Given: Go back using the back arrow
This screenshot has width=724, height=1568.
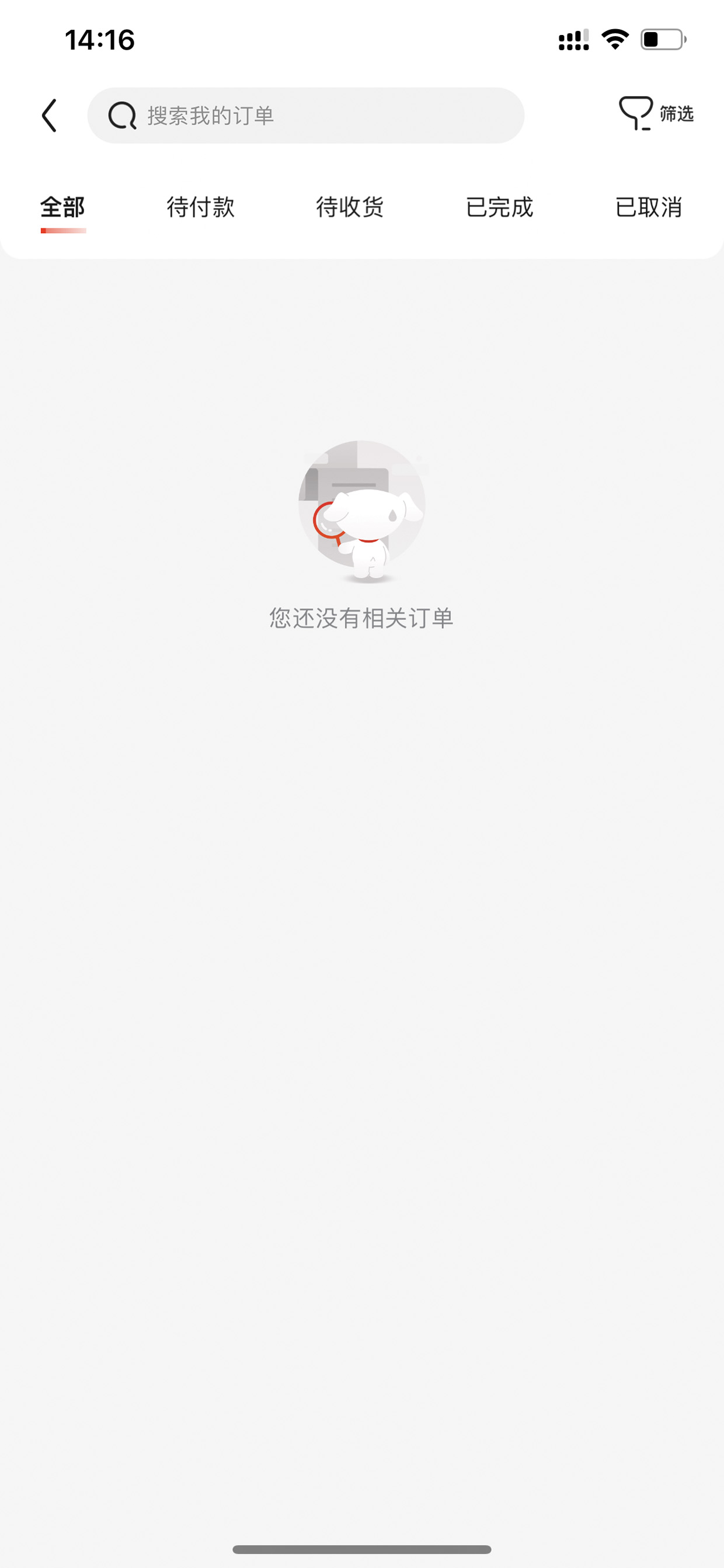Looking at the screenshot, I should pyautogui.click(x=49, y=116).
